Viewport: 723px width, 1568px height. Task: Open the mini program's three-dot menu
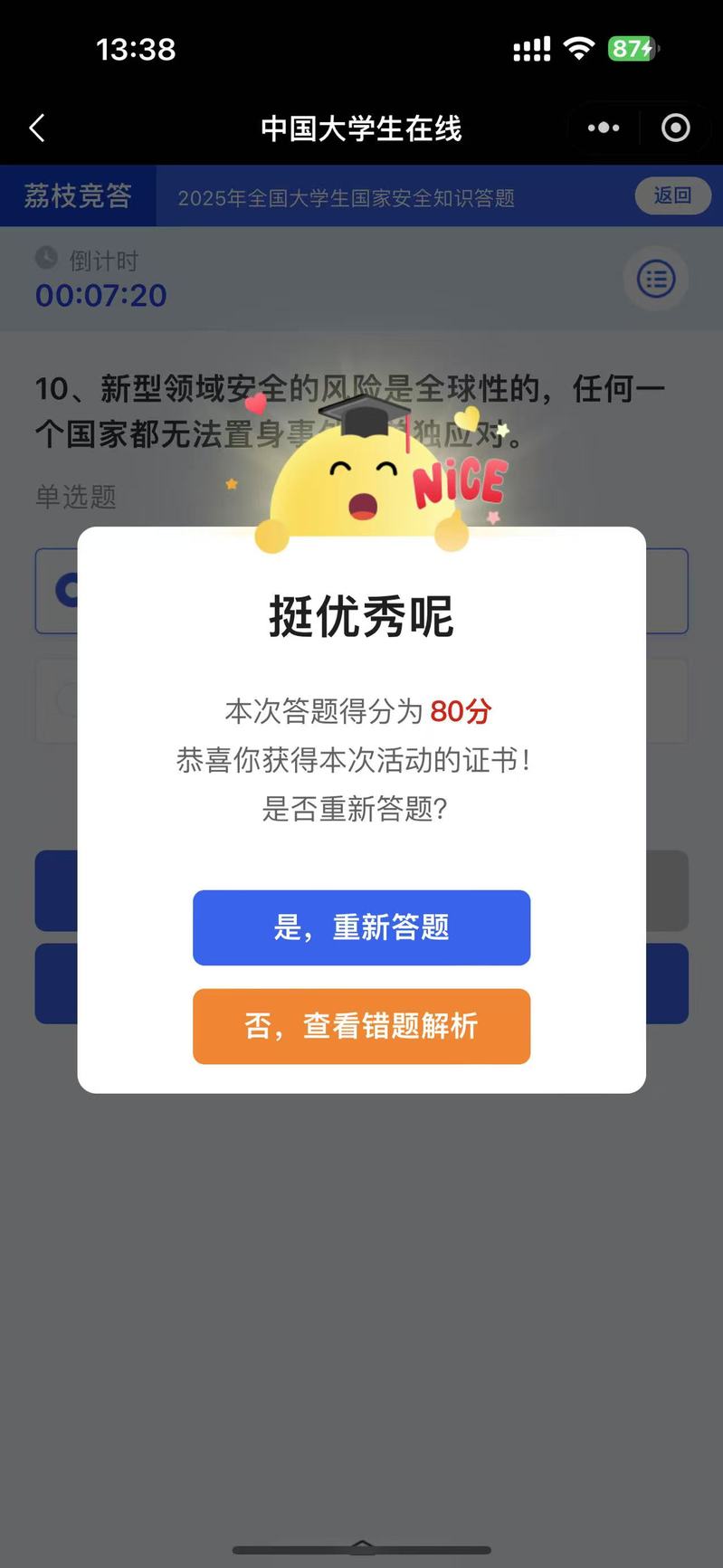[604, 128]
